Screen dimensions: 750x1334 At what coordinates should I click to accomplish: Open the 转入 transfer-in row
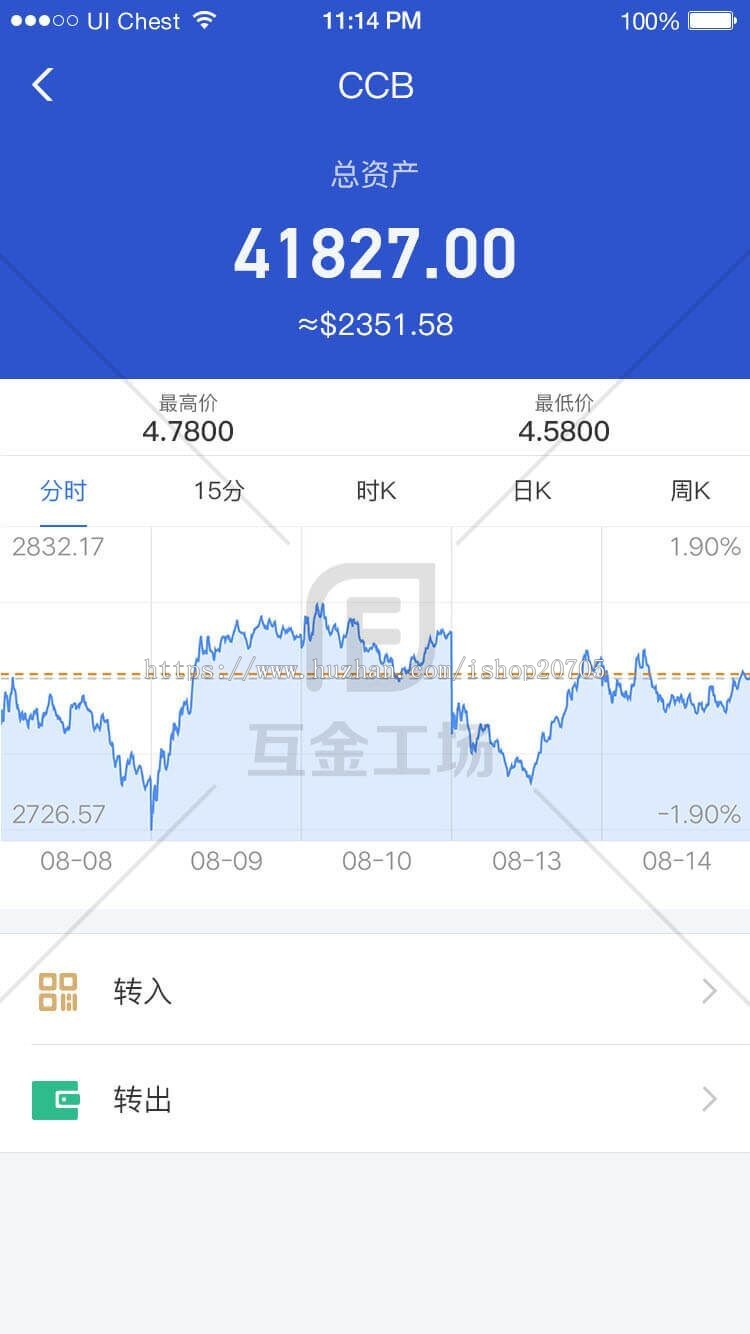[x=375, y=991]
